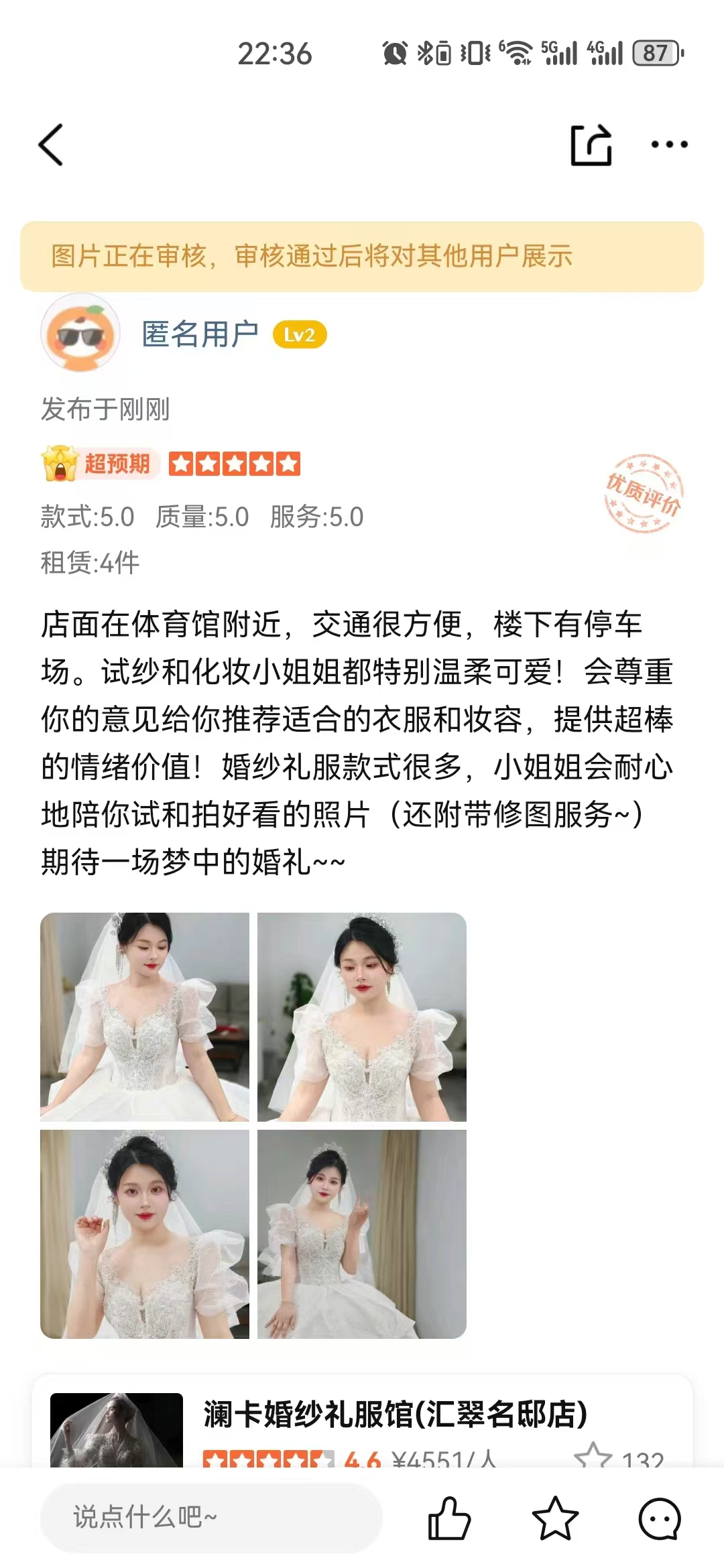View the third review photo
Image resolution: width=724 pixels, height=1568 pixels.
point(145,1234)
